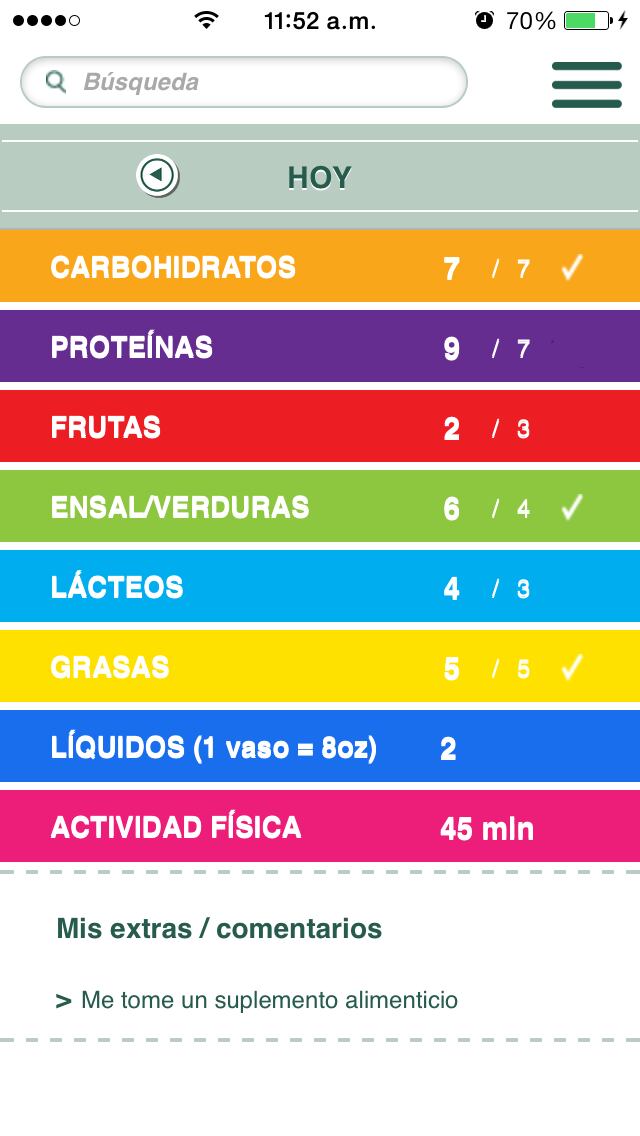Open the Lácteos category
Screen dimensions: 640x1136
point(320,587)
